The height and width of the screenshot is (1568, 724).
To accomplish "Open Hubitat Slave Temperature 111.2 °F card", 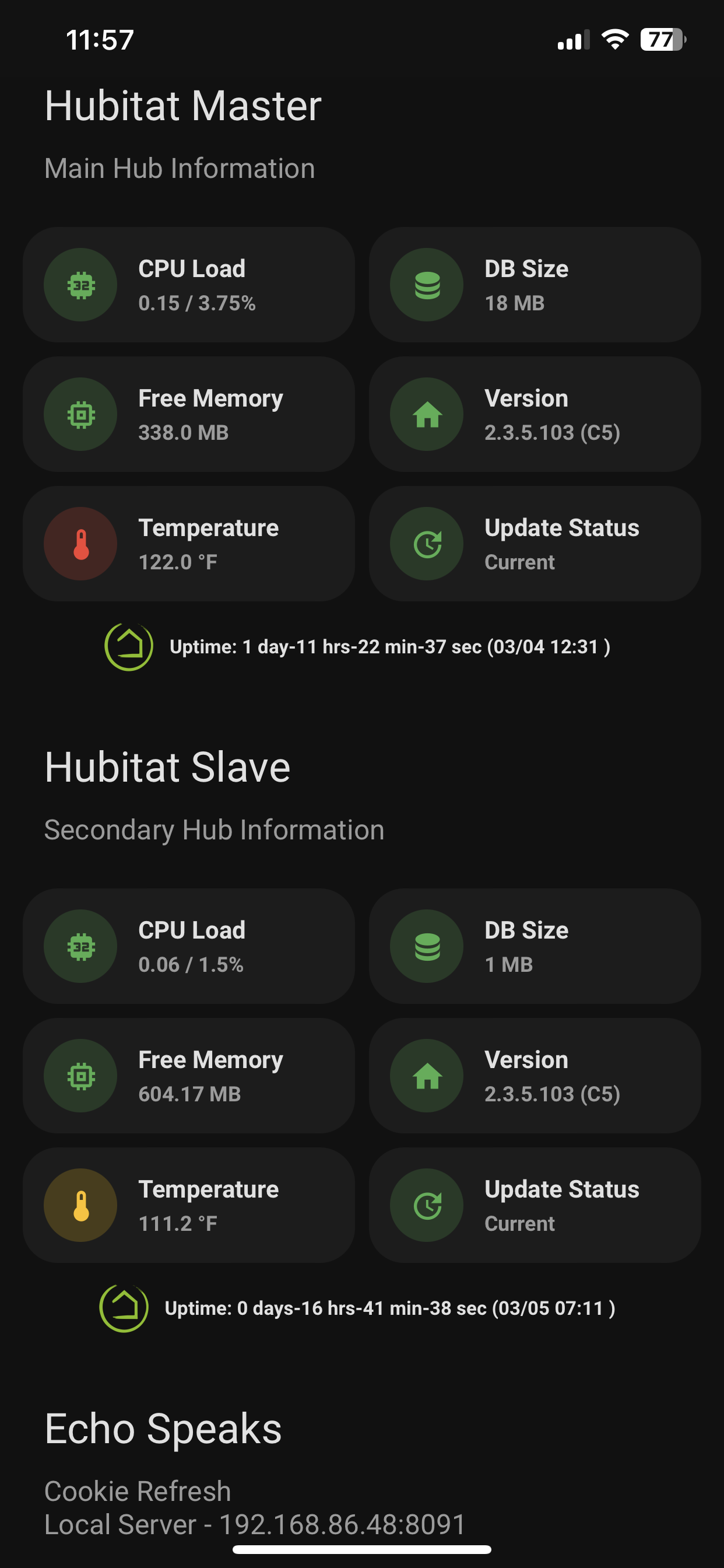I will (x=189, y=1206).
